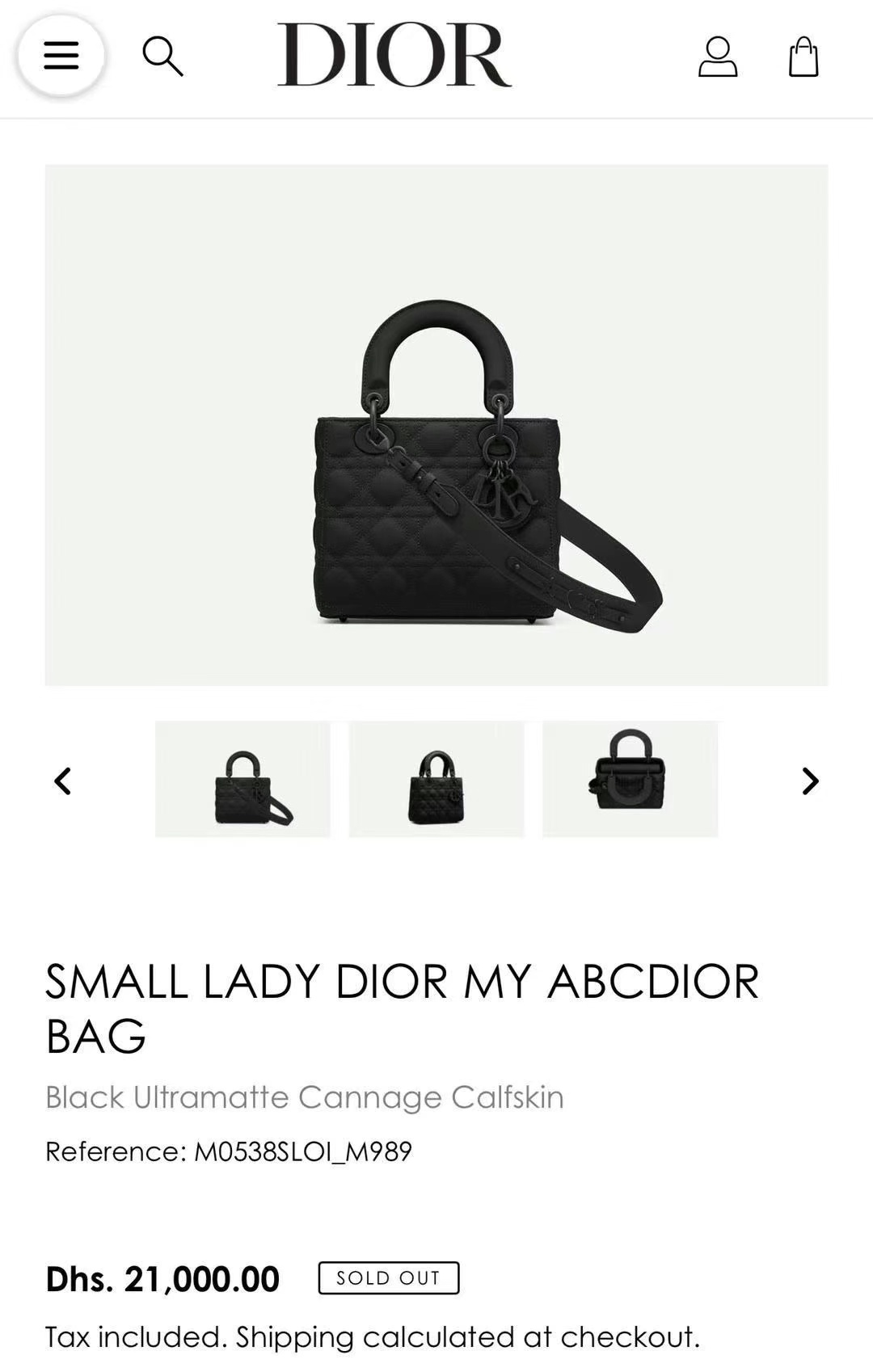The width and height of the screenshot is (873, 1372).
Task: View the main product image
Action: (436, 425)
